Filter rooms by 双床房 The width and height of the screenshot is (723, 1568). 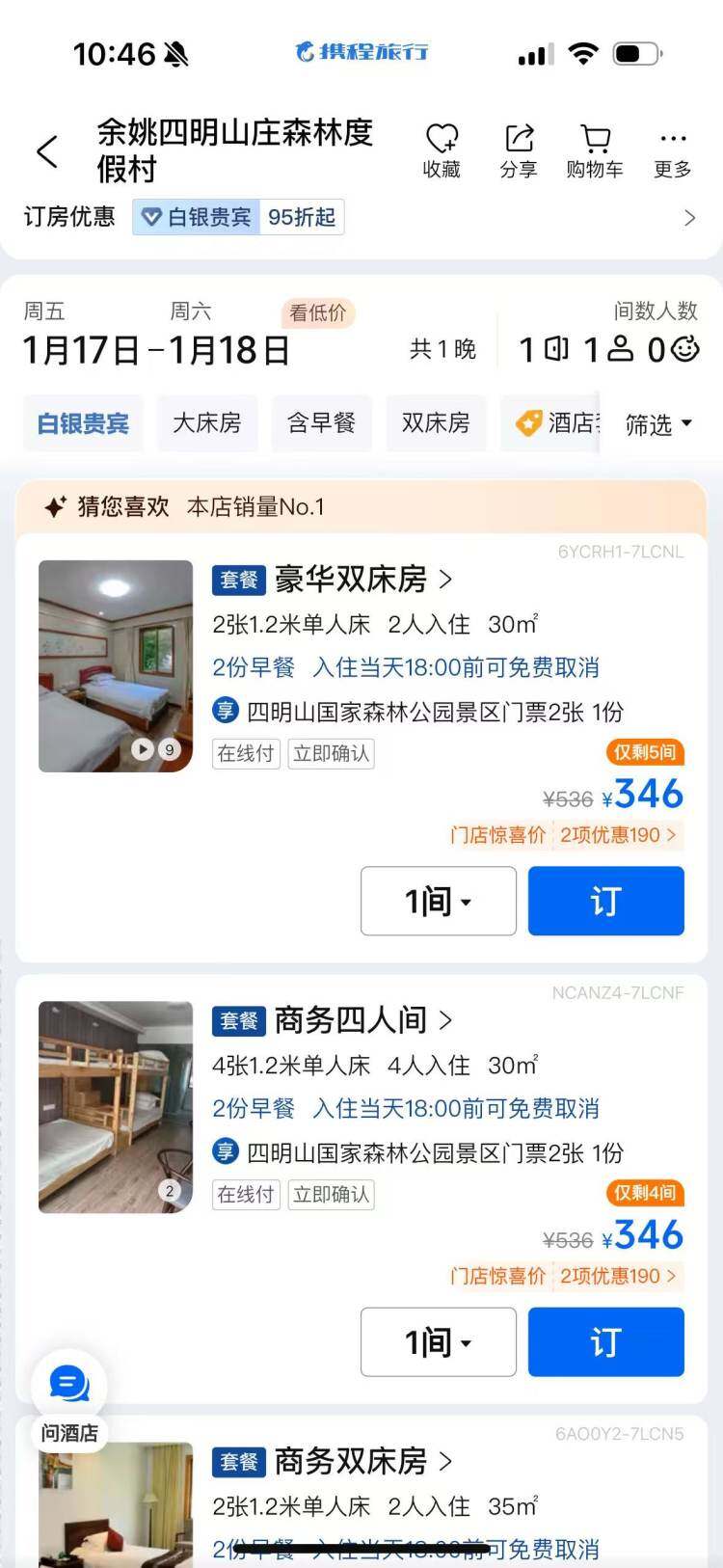(x=436, y=423)
